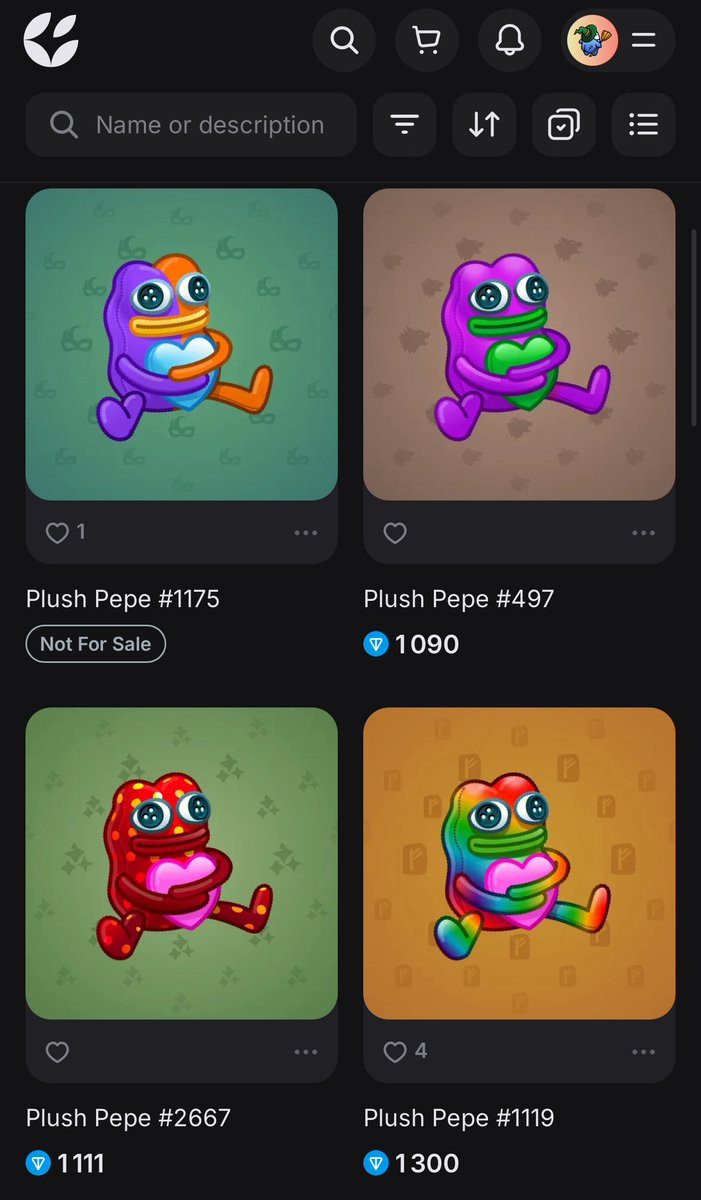Open more options for Plush Pepe #2667
Image resolution: width=701 pixels, height=1200 pixels.
click(x=306, y=1052)
